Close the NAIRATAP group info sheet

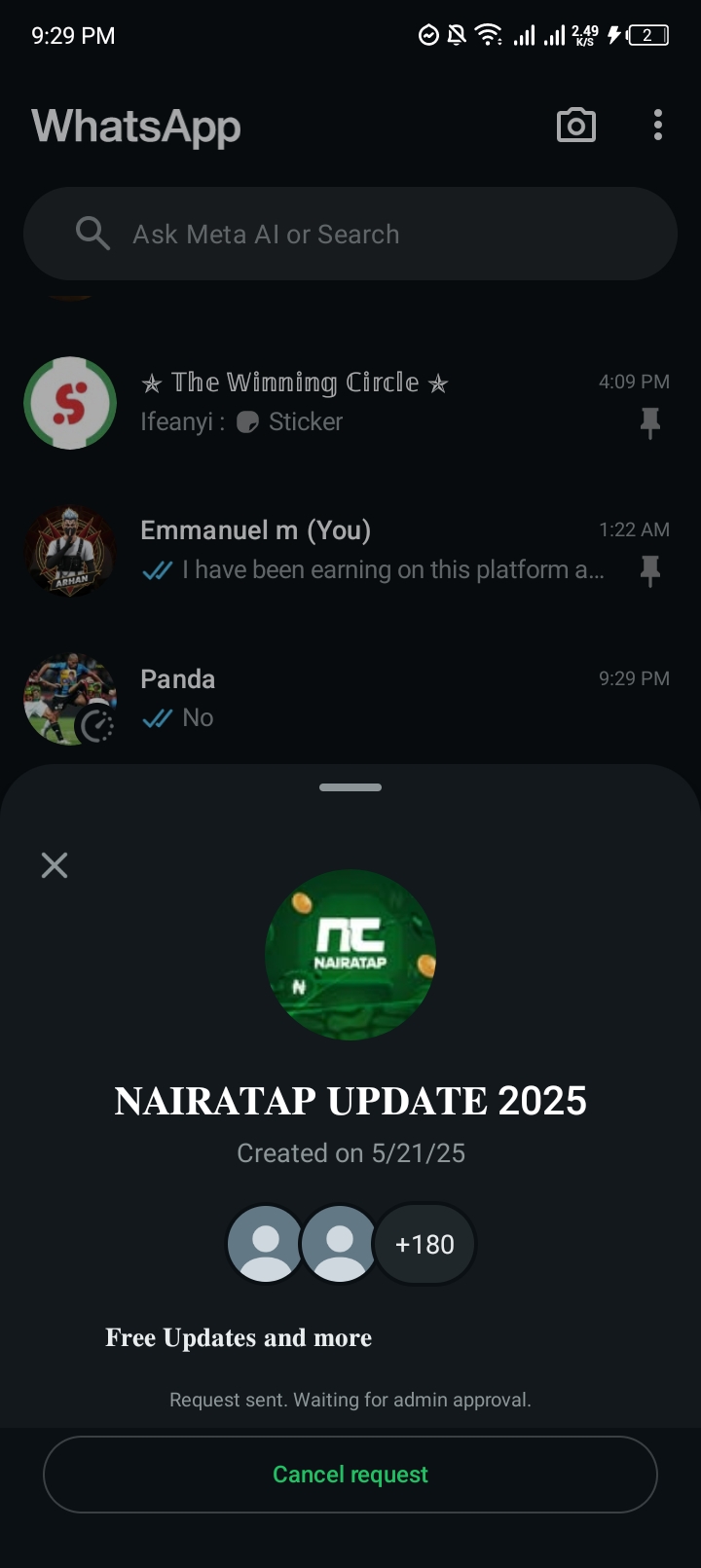55,864
